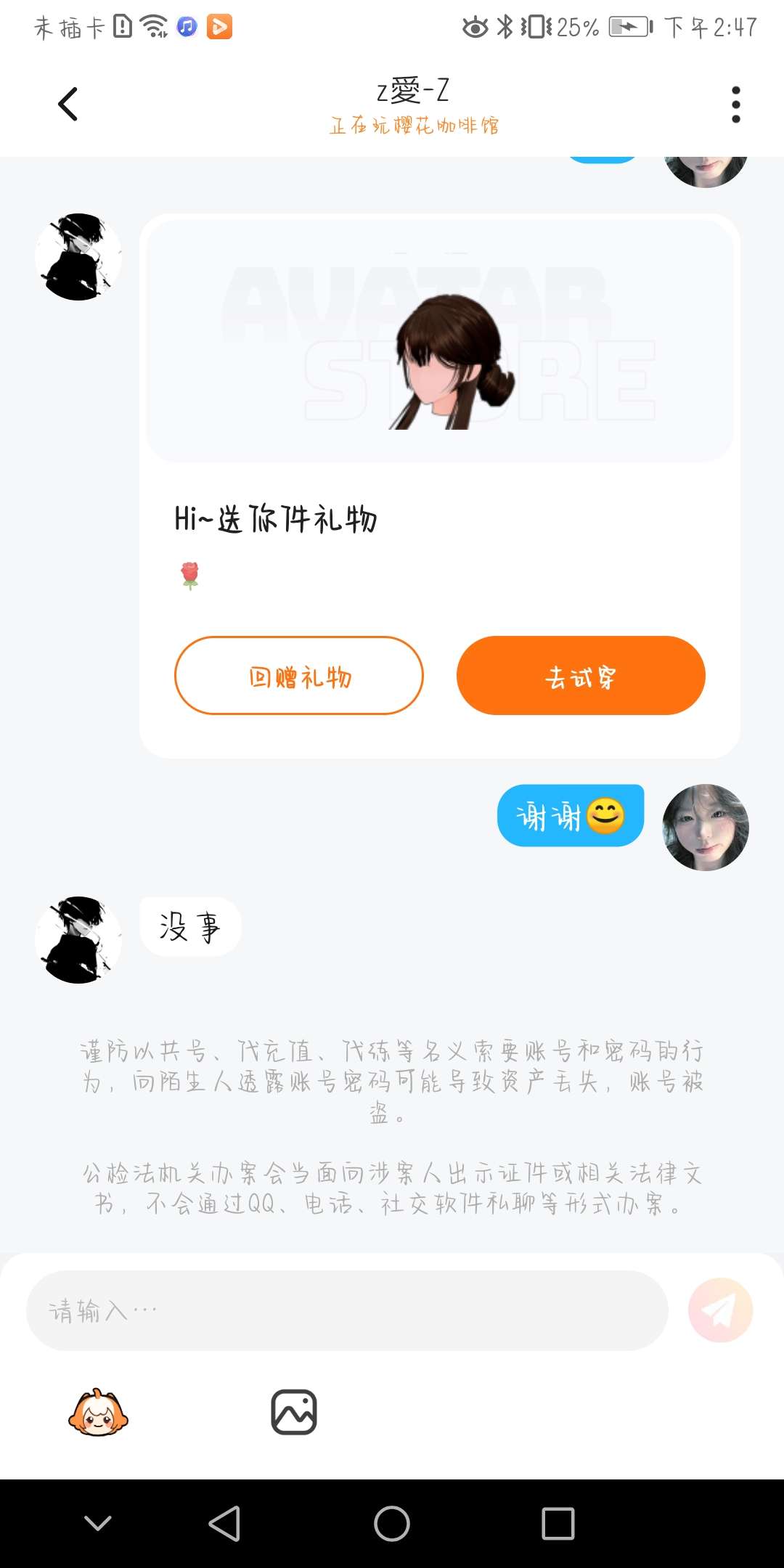Send the message with the paper plane icon
The width and height of the screenshot is (784, 1568).
(720, 1310)
